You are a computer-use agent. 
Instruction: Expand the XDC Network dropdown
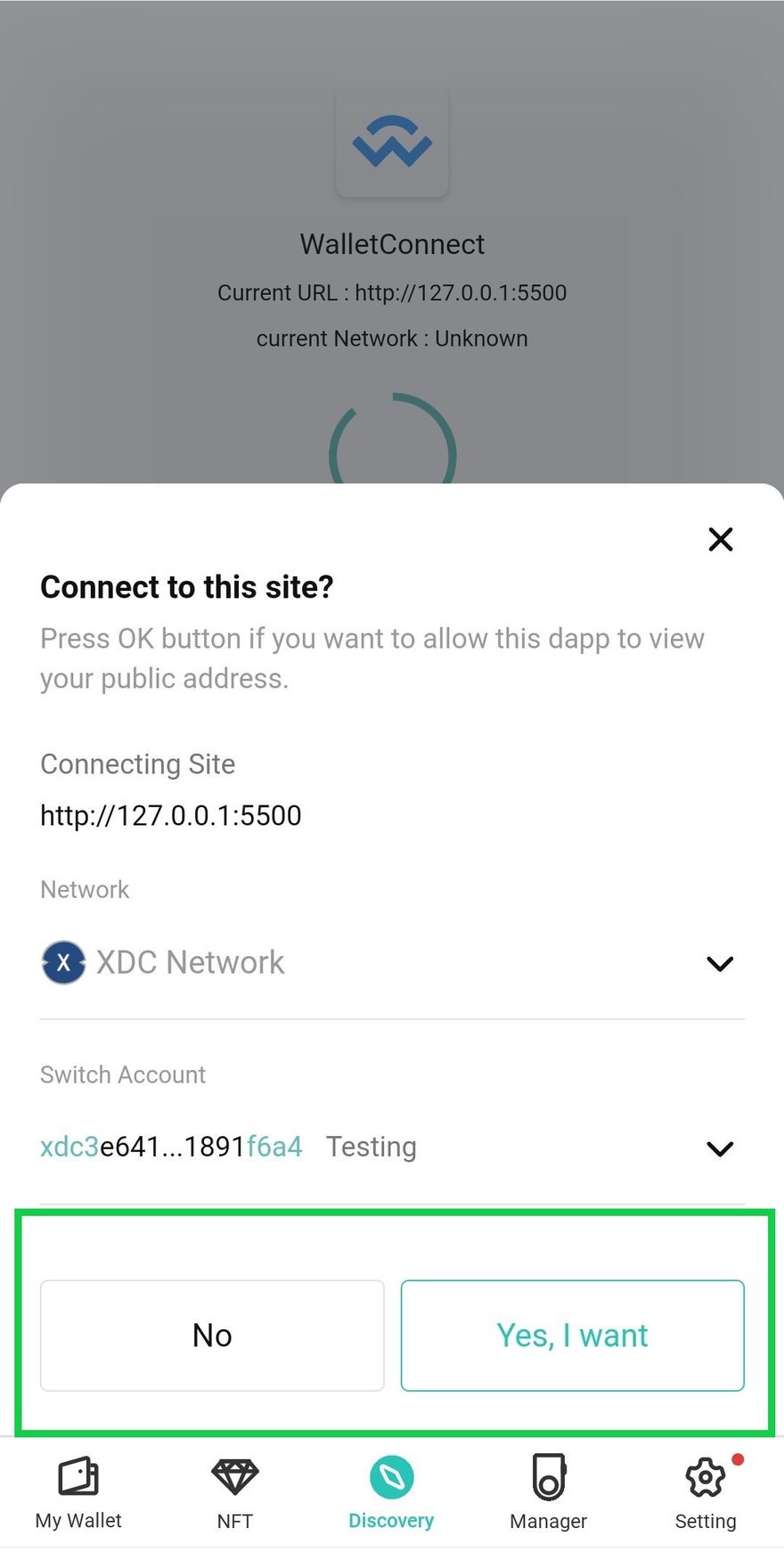click(719, 963)
